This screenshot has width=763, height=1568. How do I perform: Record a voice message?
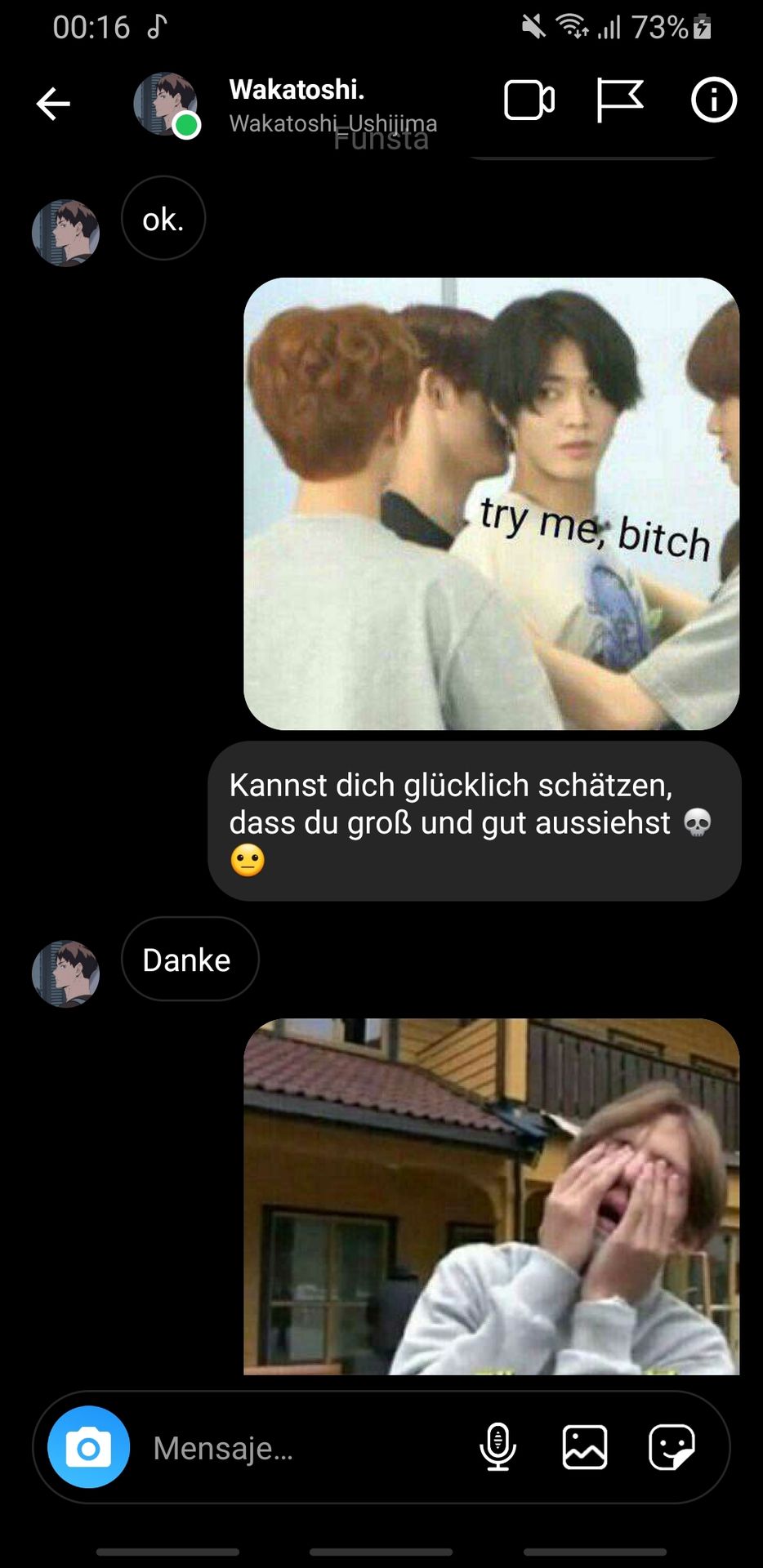click(x=498, y=1447)
